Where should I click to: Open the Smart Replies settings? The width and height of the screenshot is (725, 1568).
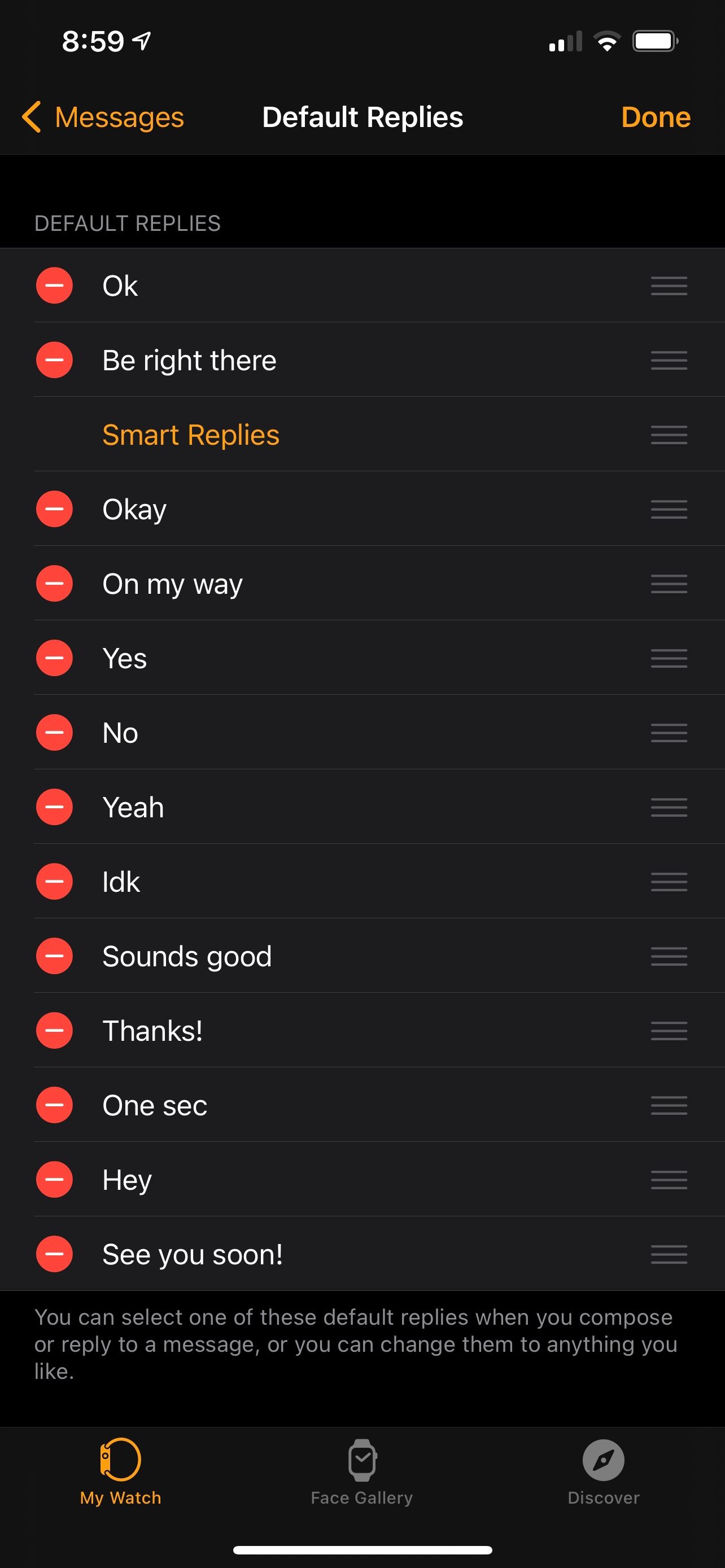tap(191, 434)
